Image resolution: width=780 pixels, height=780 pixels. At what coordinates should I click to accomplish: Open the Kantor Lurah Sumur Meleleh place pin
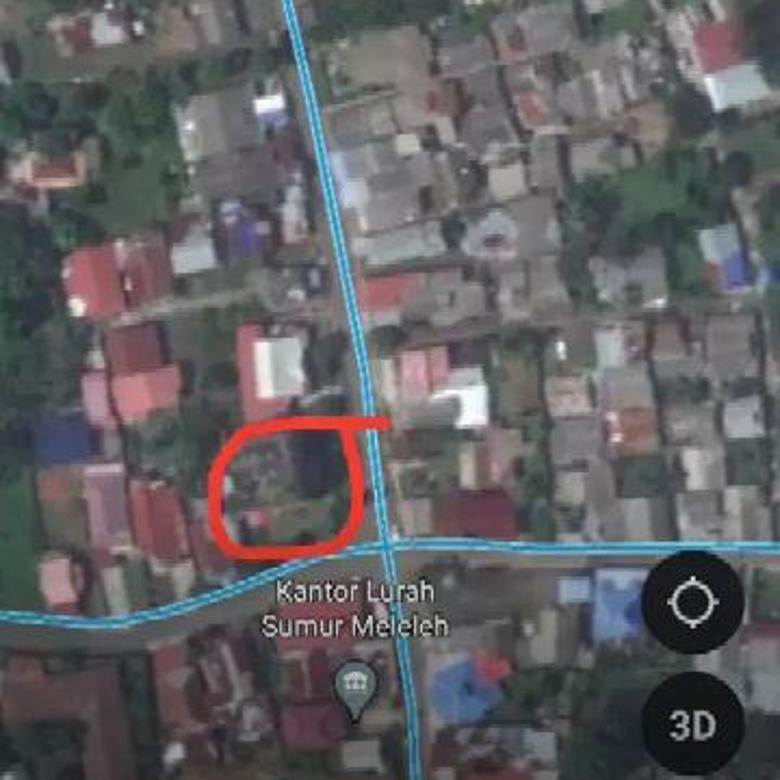[354, 687]
